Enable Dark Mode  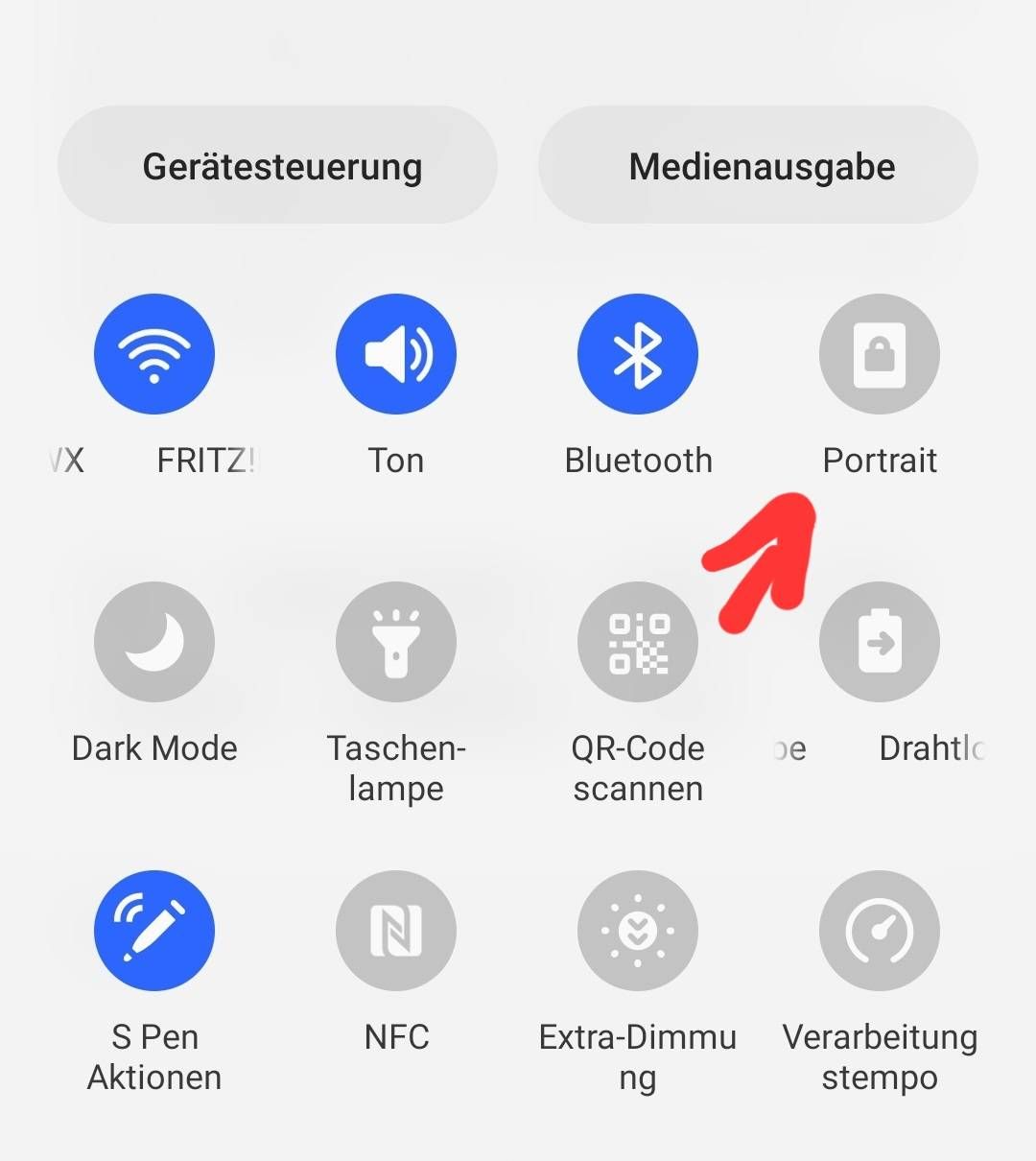(154, 642)
